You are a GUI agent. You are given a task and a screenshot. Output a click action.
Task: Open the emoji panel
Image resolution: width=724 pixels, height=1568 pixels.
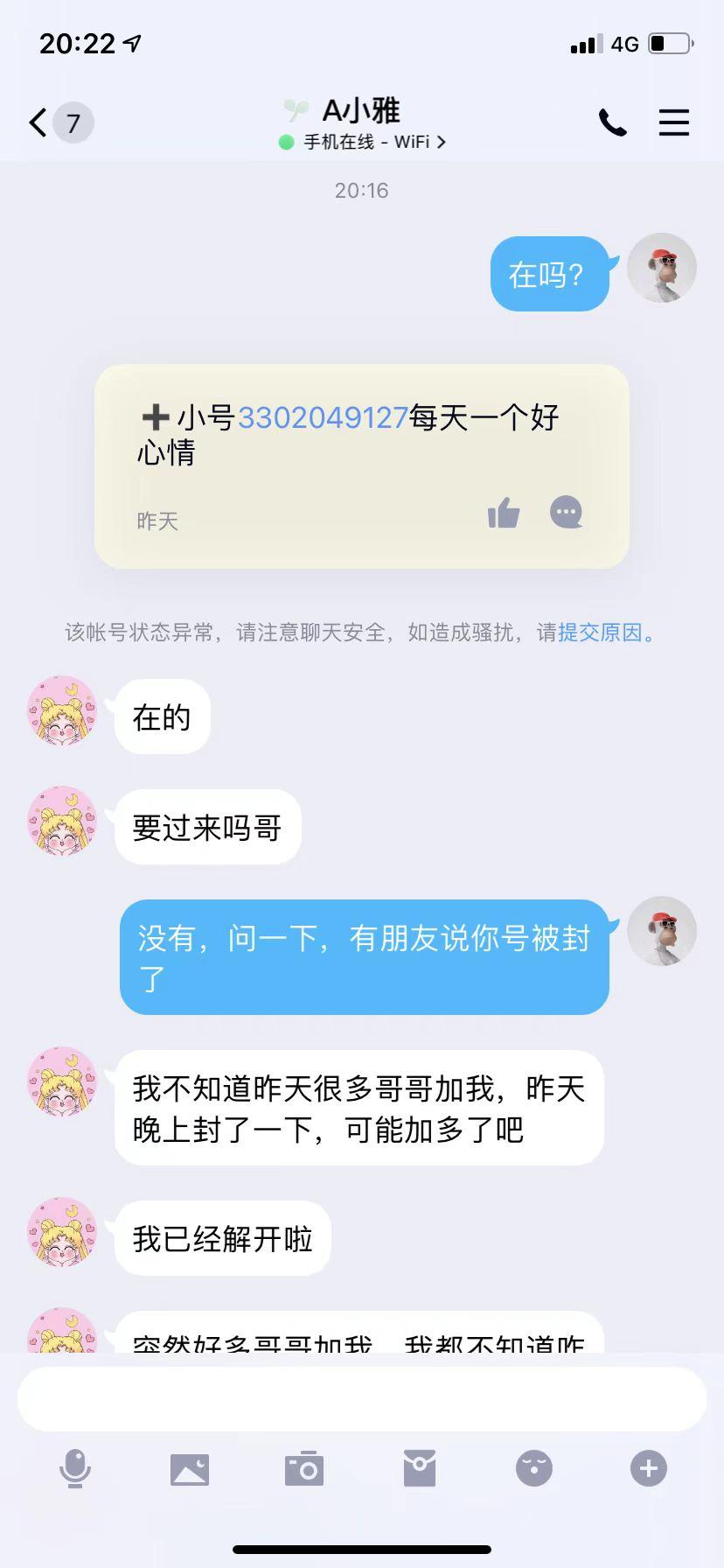pos(534,1468)
